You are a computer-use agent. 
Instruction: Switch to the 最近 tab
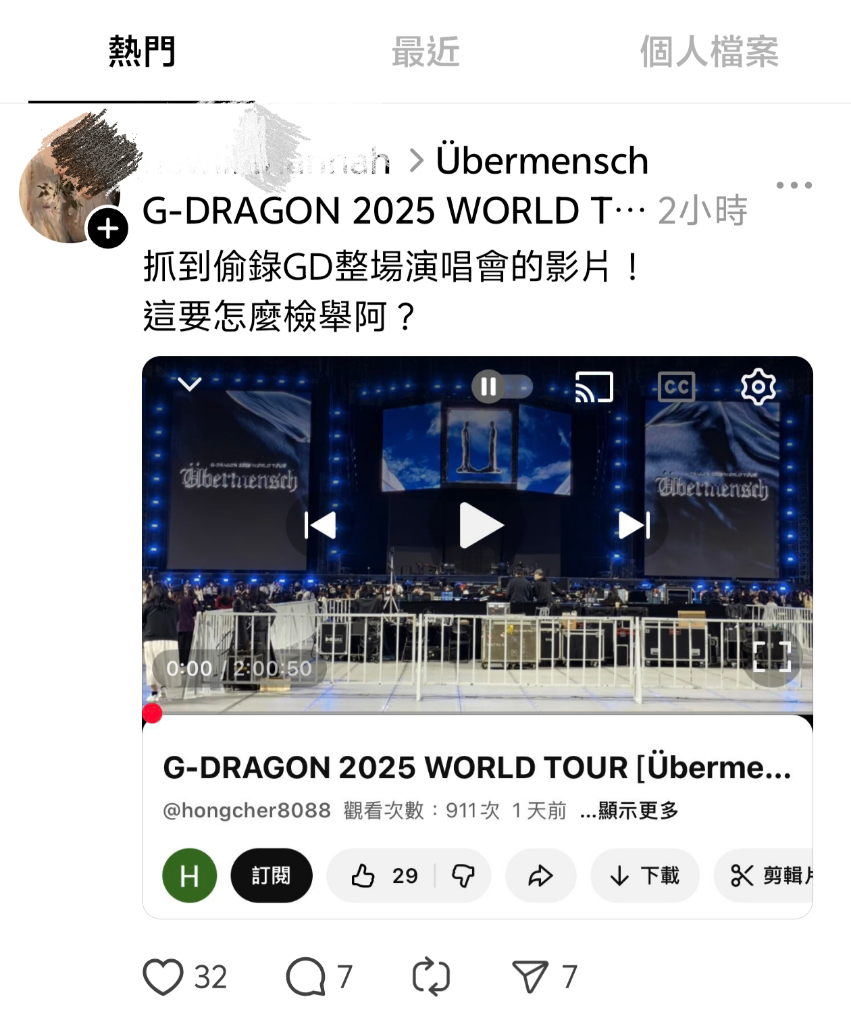tap(425, 51)
